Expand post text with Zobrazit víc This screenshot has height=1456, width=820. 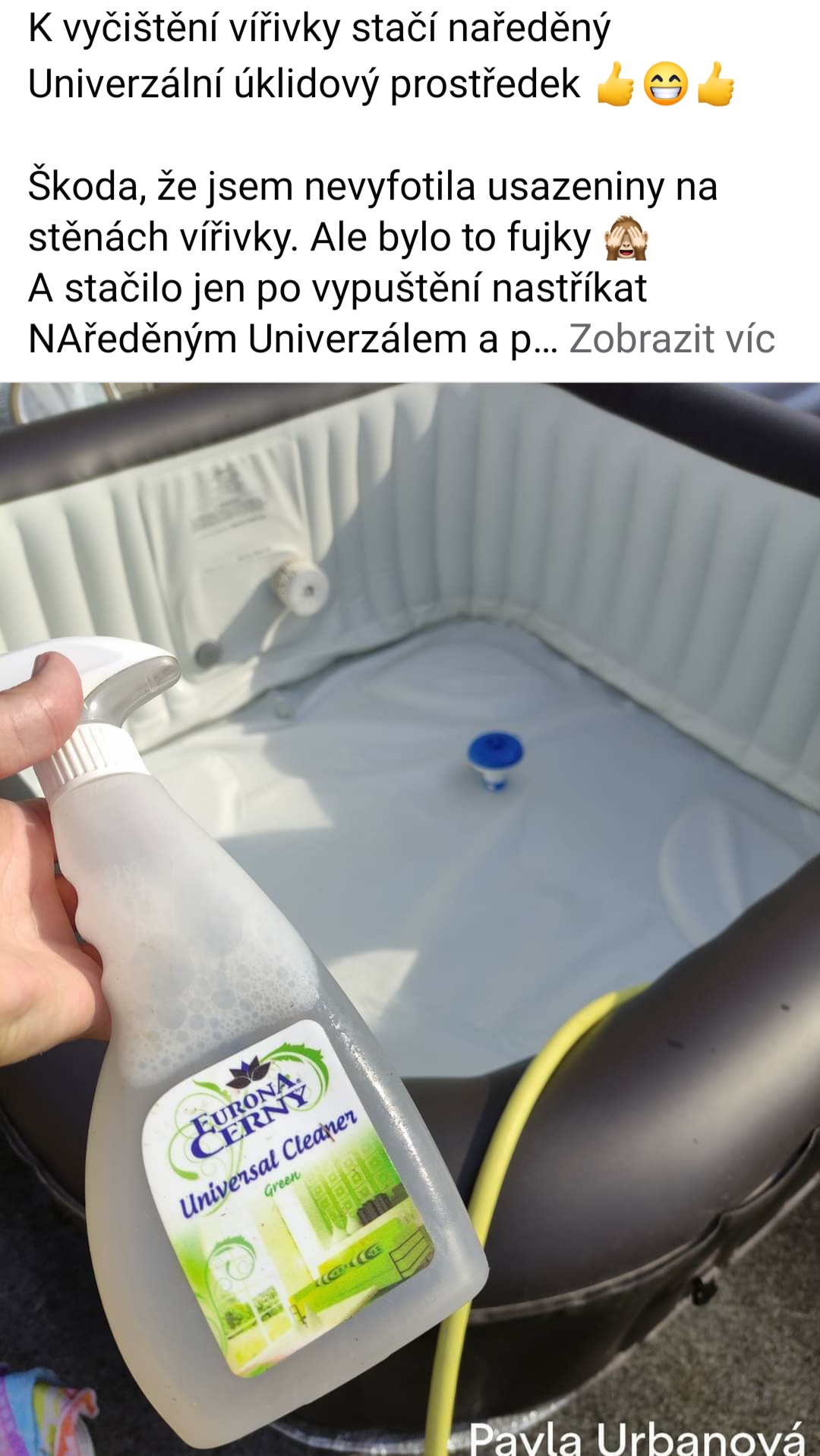(672, 339)
